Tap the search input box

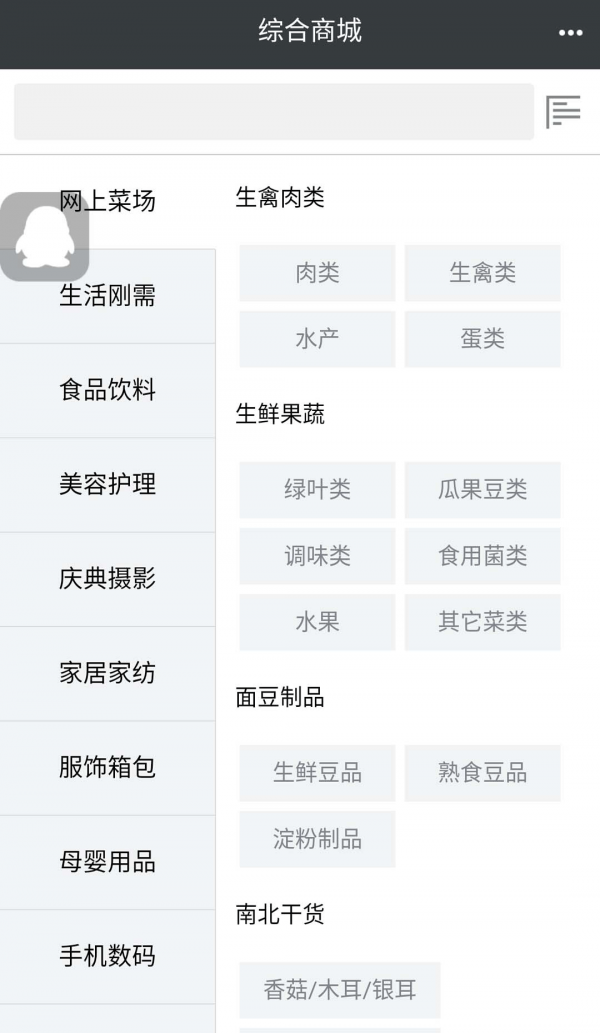point(274,111)
